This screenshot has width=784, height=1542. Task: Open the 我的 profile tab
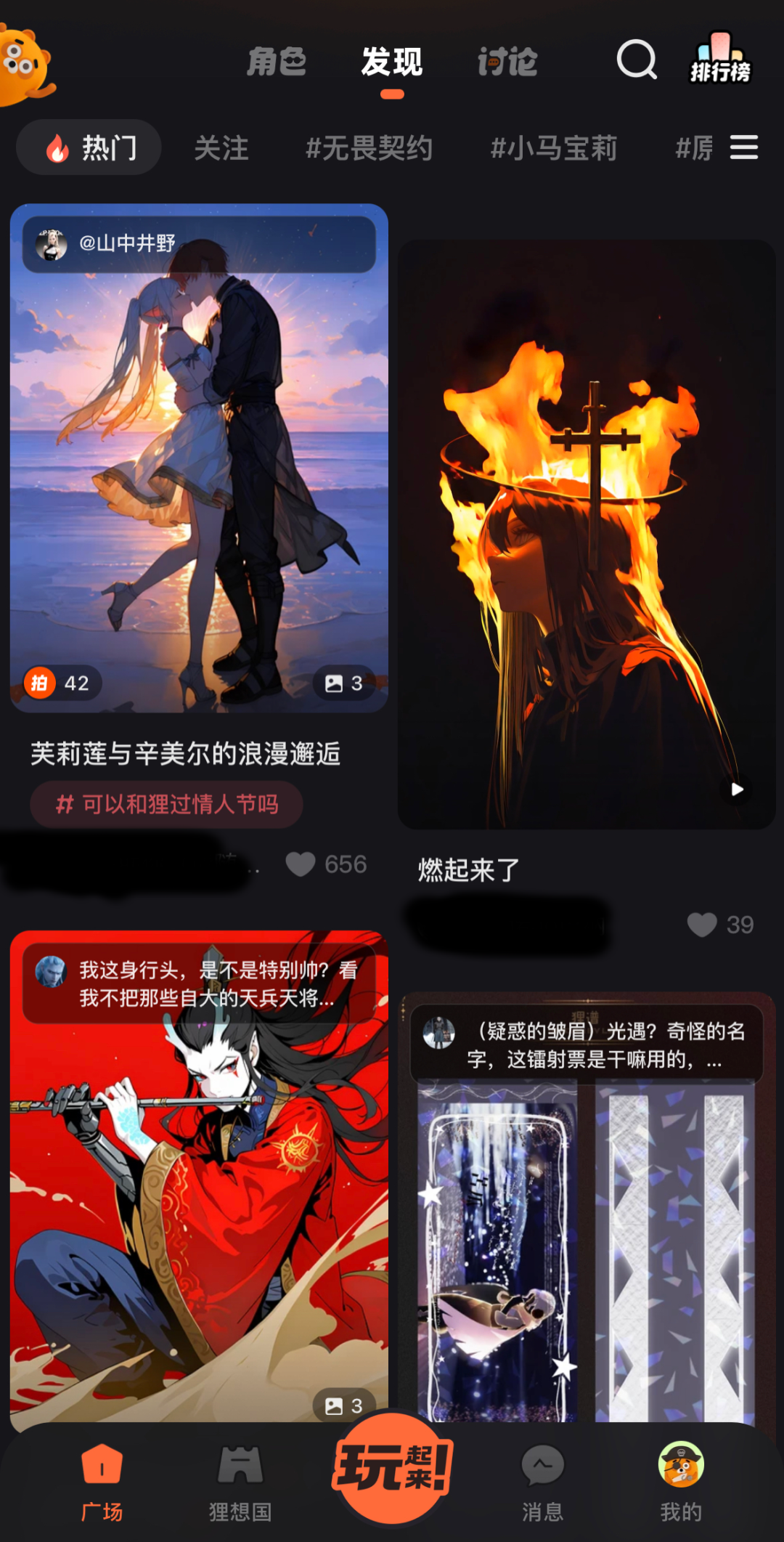681,1482
